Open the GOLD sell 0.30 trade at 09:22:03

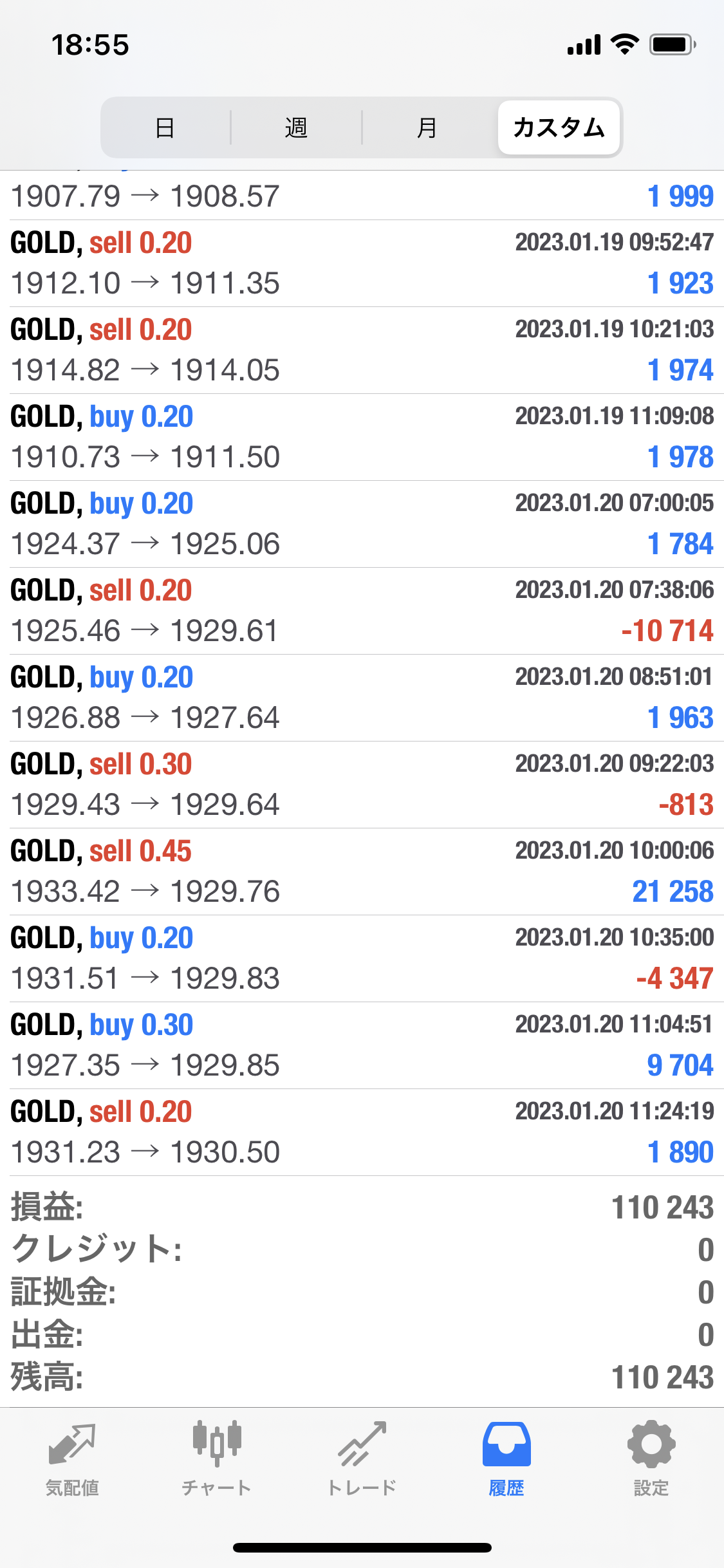point(362,785)
